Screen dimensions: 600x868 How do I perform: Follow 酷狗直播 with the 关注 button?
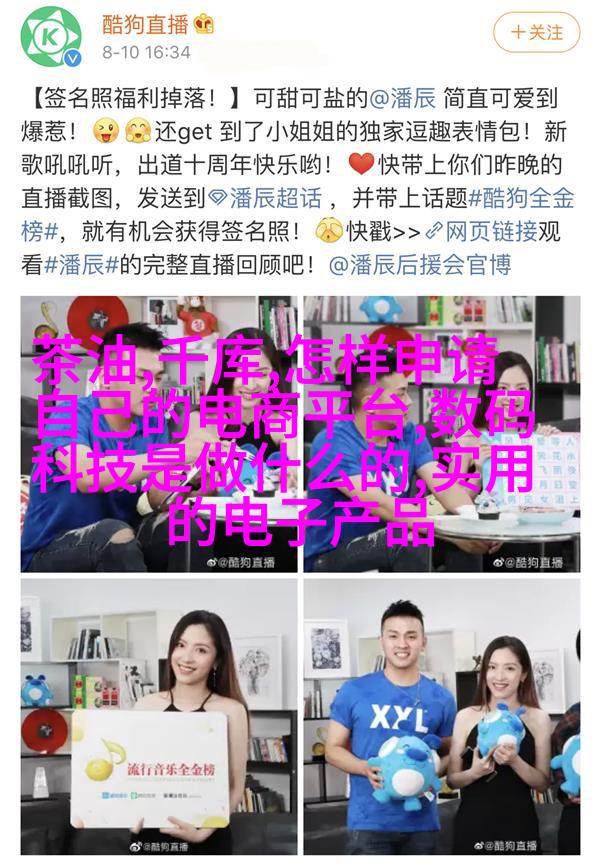pyautogui.click(x=538, y=31)
